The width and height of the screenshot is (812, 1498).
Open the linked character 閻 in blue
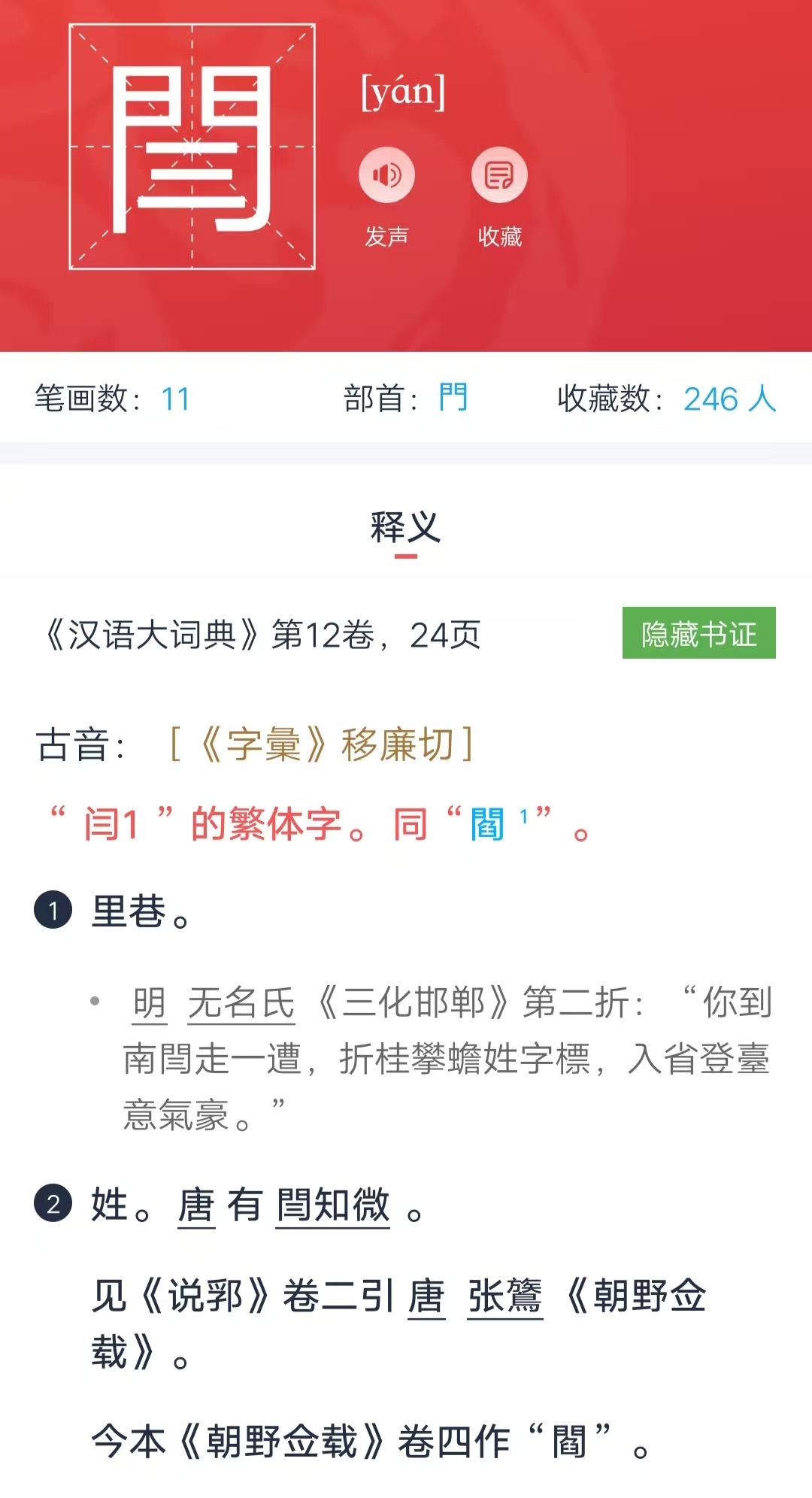coord(487,824)
